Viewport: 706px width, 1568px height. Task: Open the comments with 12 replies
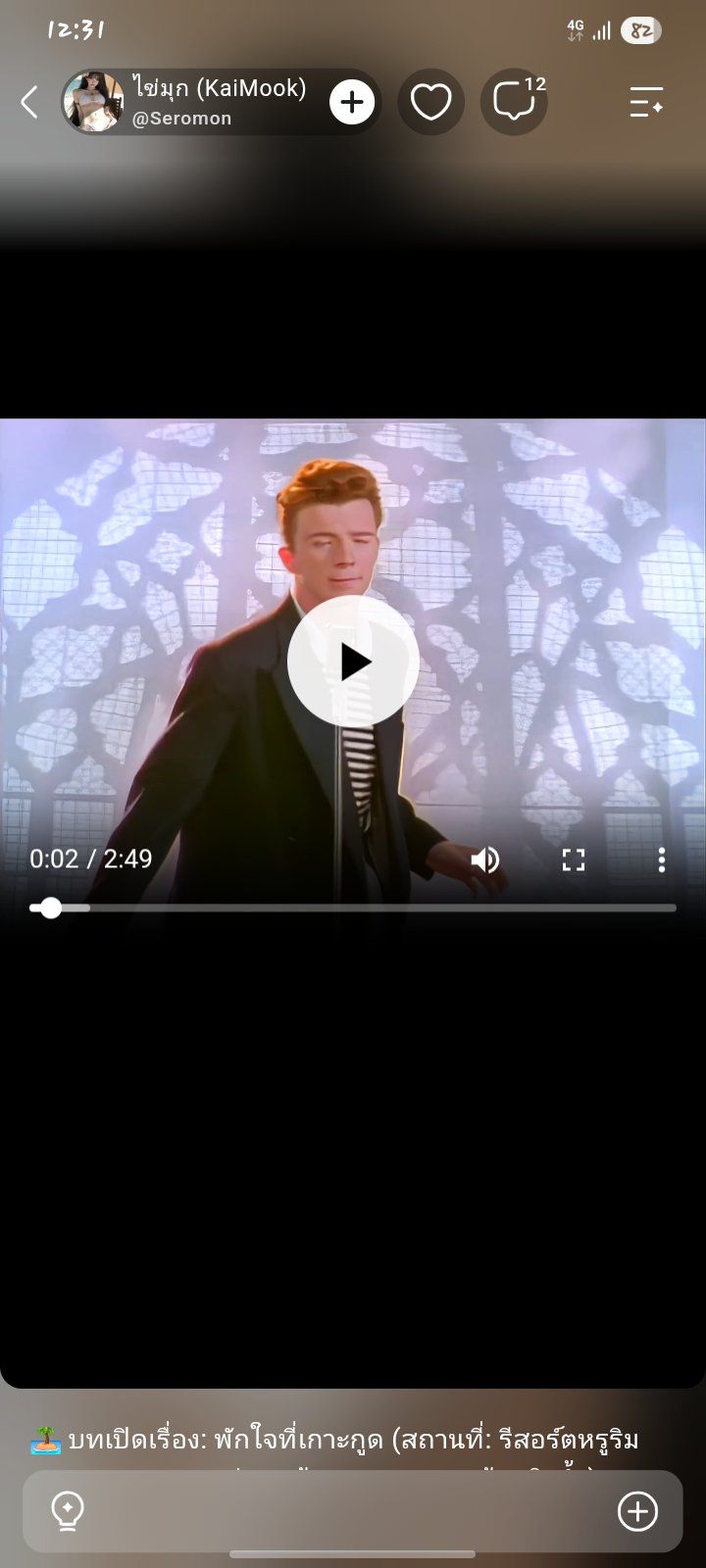514,102
